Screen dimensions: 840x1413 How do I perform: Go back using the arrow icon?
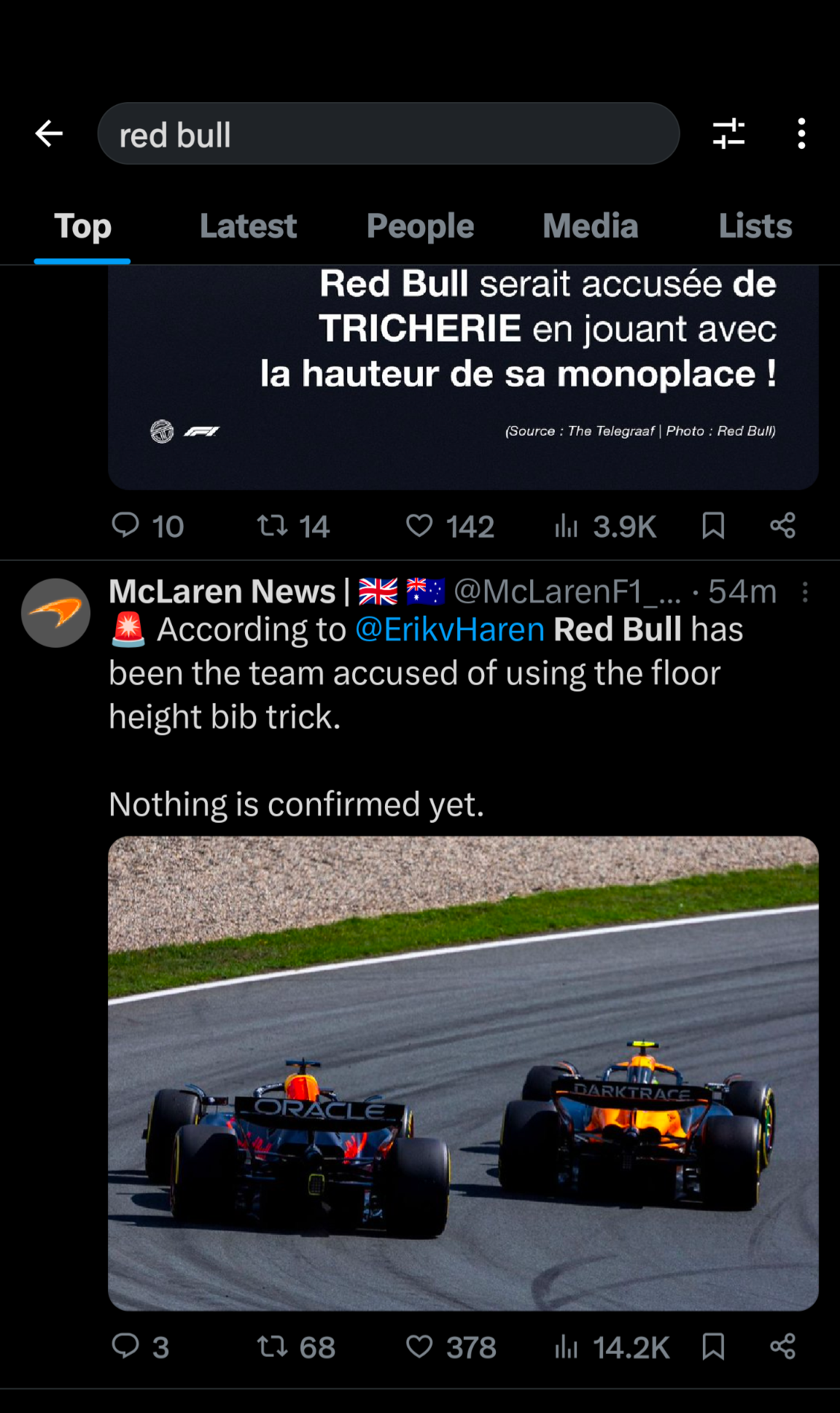click(x=49, y=133)
